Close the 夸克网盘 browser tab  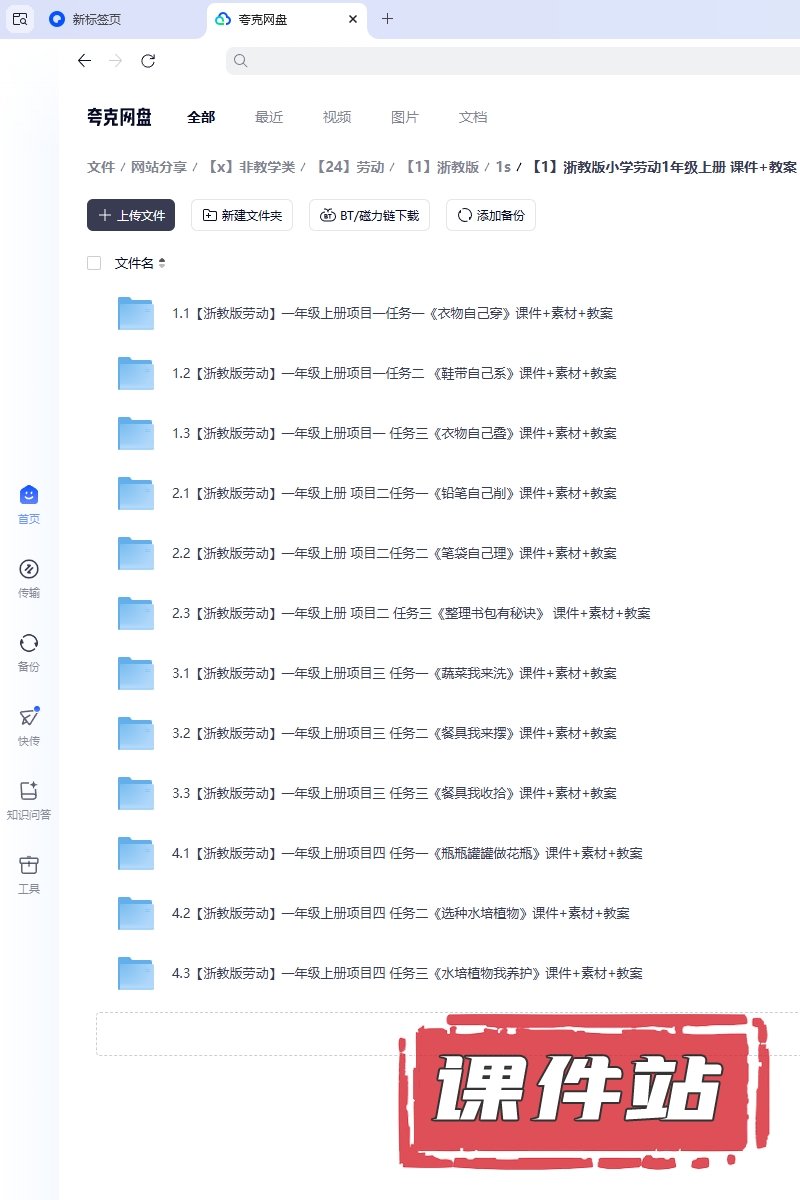(353, 19)
